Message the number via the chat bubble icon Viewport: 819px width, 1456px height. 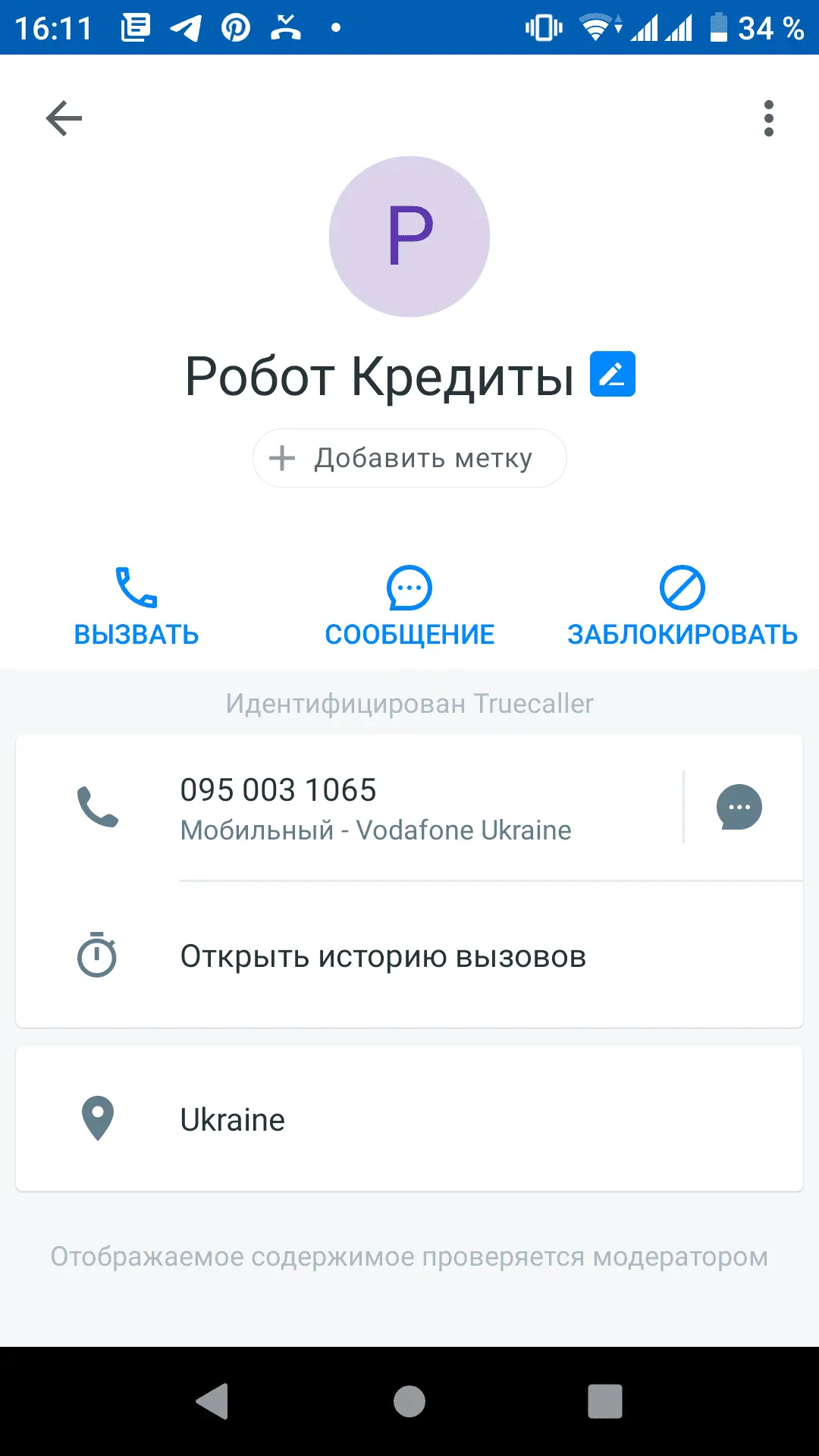coord(739,807)
